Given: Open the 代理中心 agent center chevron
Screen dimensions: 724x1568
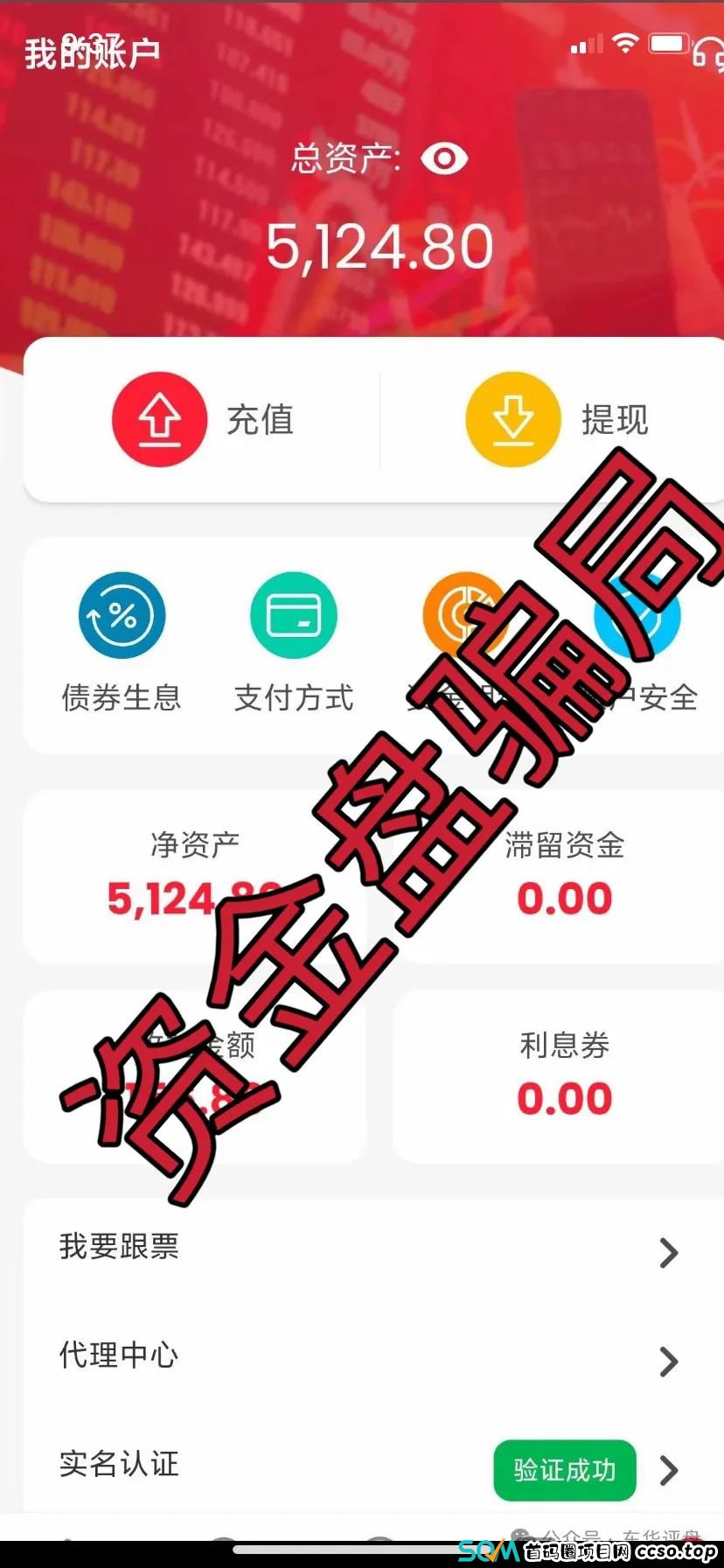Looking at the screenshot, I should [x=669, y=1361].
